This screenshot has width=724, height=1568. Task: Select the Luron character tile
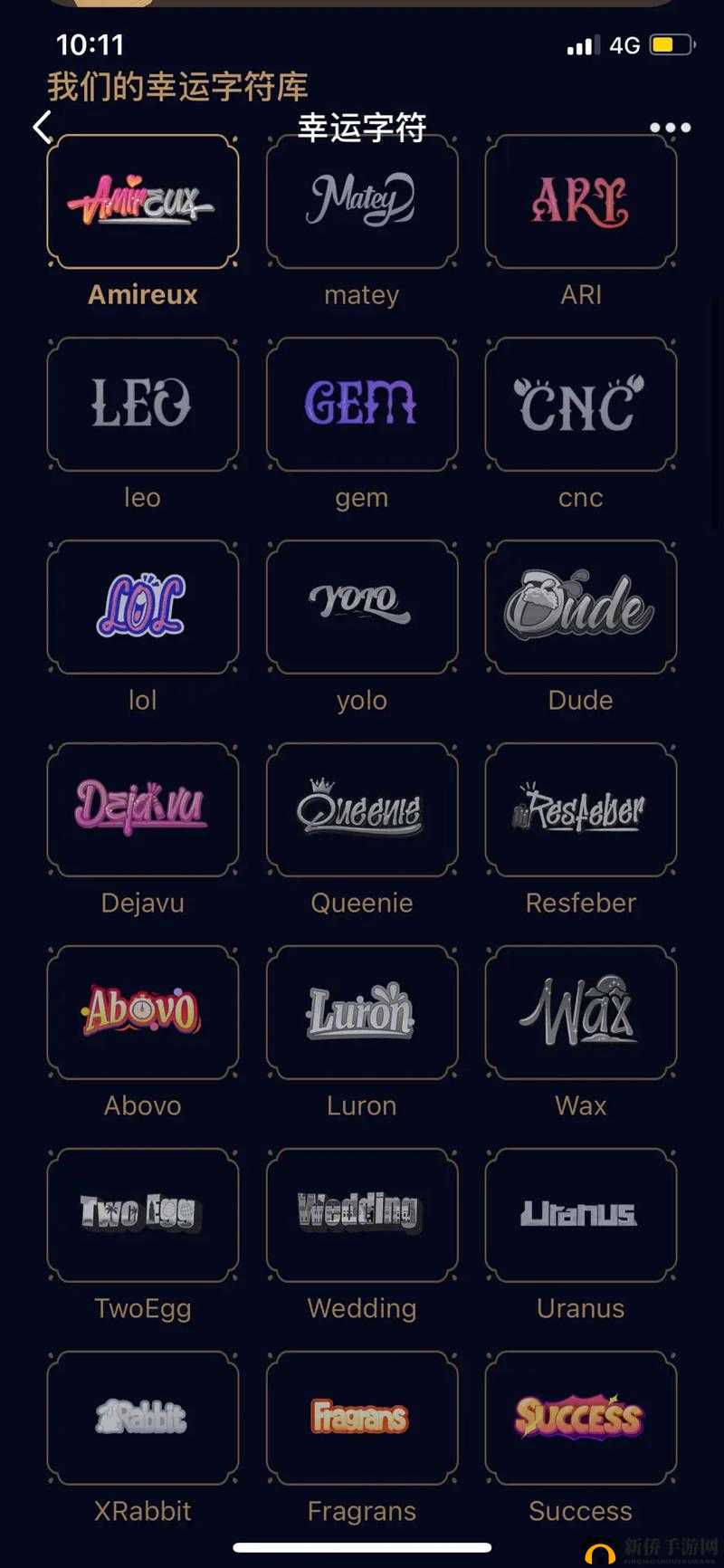[x=362, y=1012]
